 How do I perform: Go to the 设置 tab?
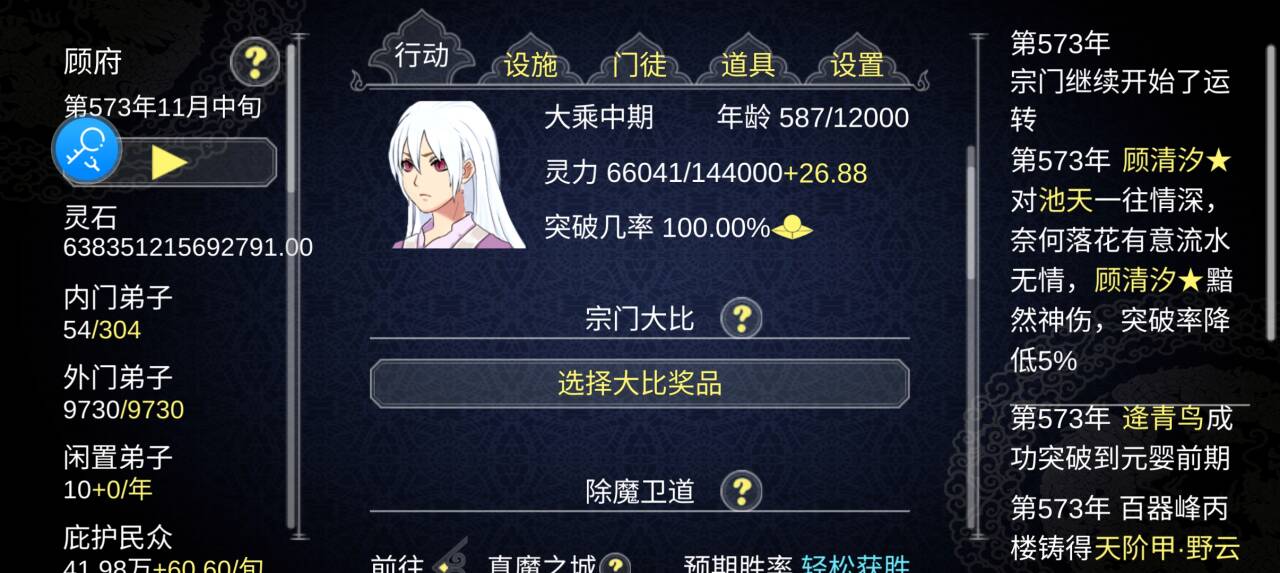click(857, 65)
